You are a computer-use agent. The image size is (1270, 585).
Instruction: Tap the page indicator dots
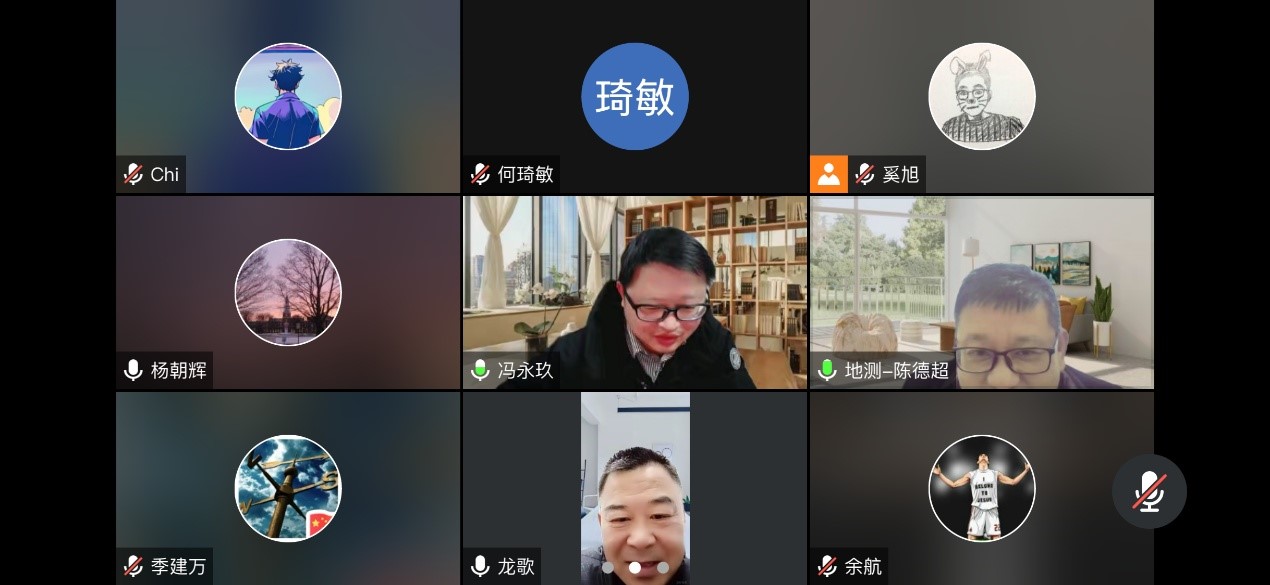[x=635, y=567]
